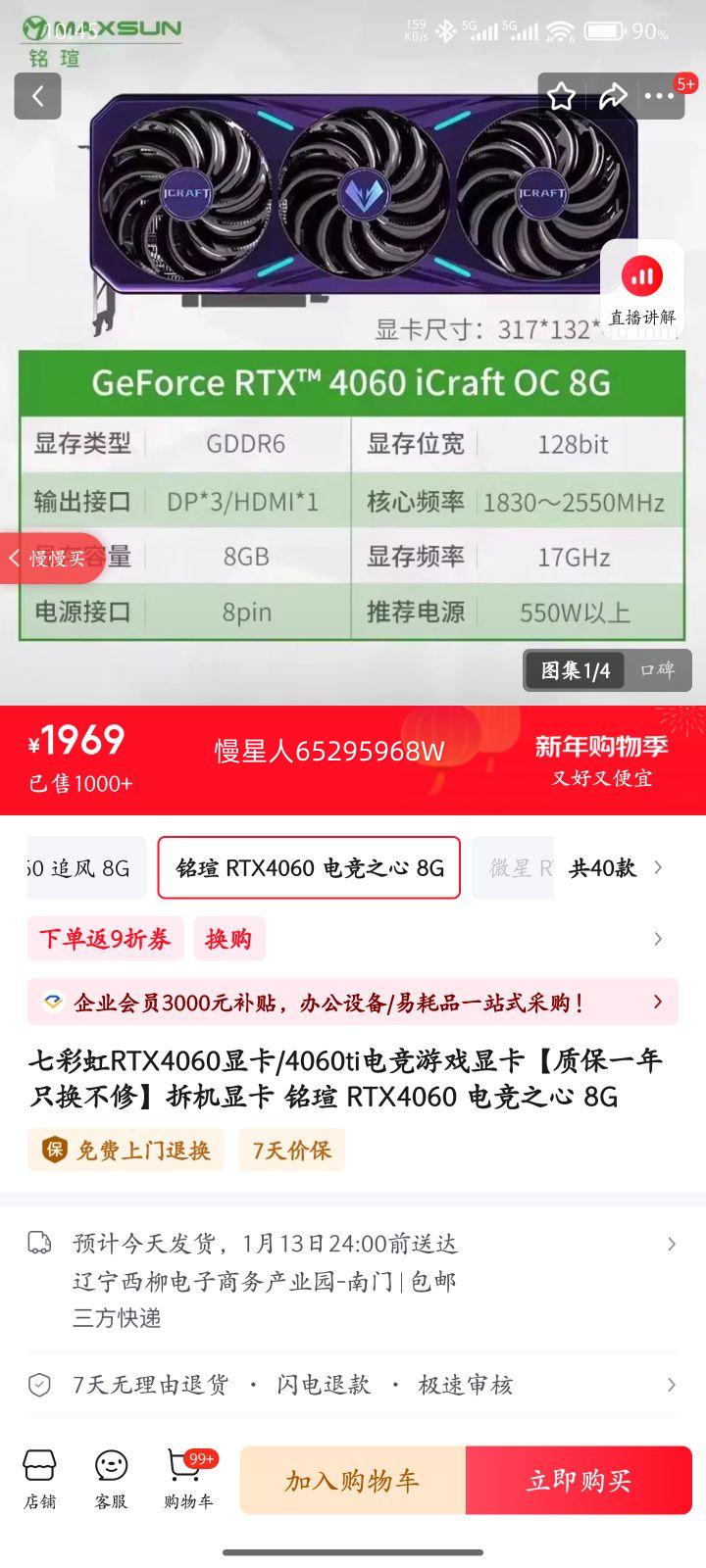Expand the coupon row chevron
The width and height of the screenshot is (706, 1568).
(x=658, y=938)
